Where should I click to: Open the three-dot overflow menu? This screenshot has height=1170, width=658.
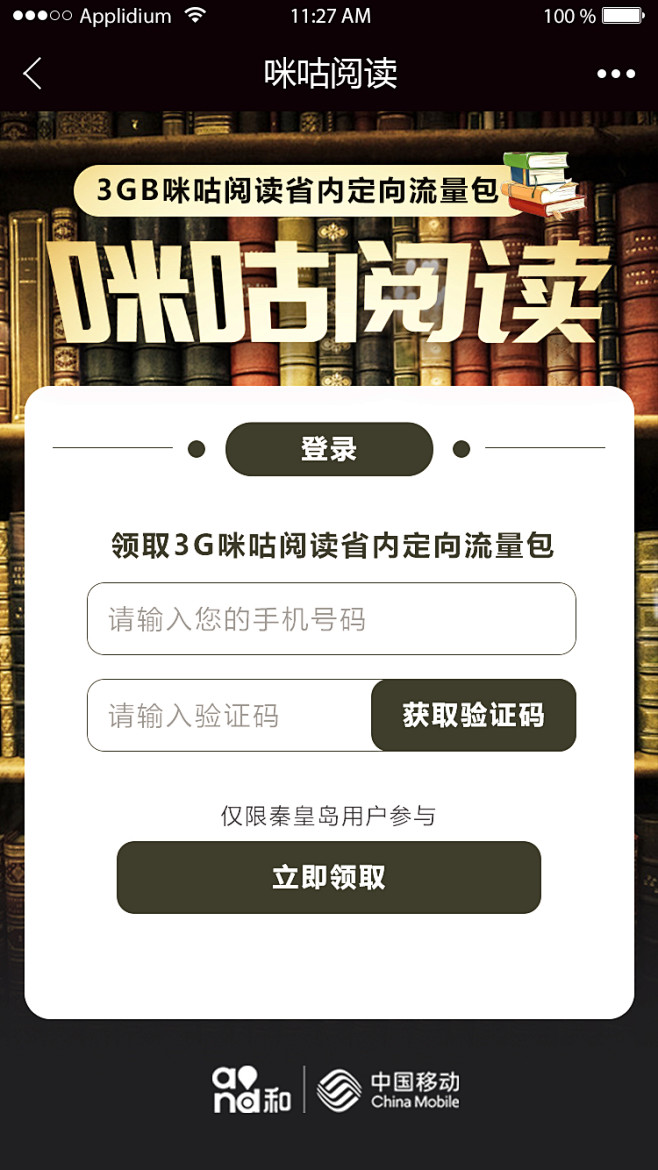(615, 73)
